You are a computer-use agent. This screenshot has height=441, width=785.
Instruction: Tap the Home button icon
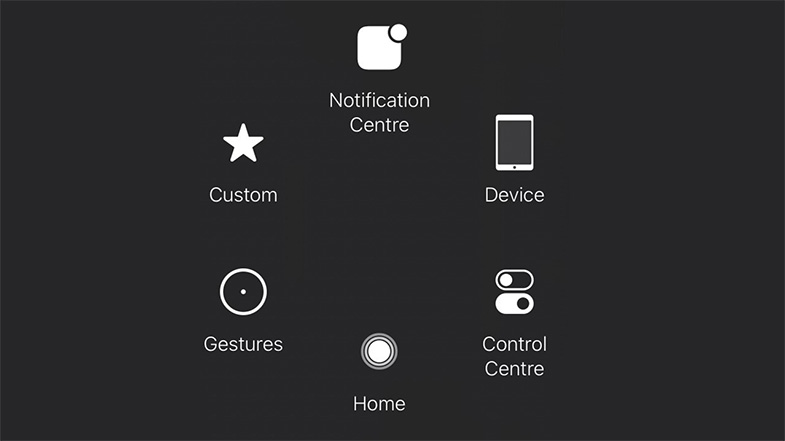coord(379,351)
